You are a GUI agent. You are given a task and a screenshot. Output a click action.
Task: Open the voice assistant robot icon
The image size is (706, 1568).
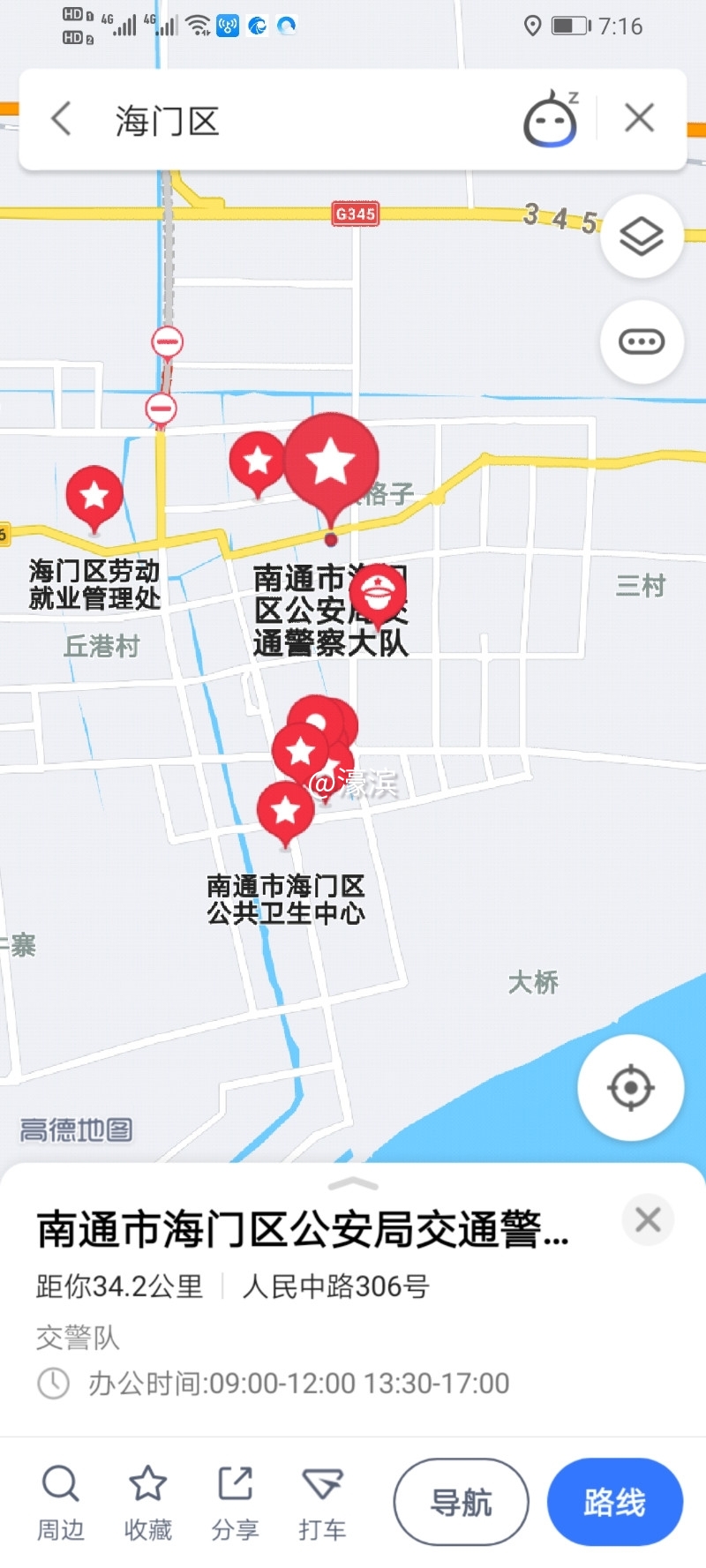(551, 119)
